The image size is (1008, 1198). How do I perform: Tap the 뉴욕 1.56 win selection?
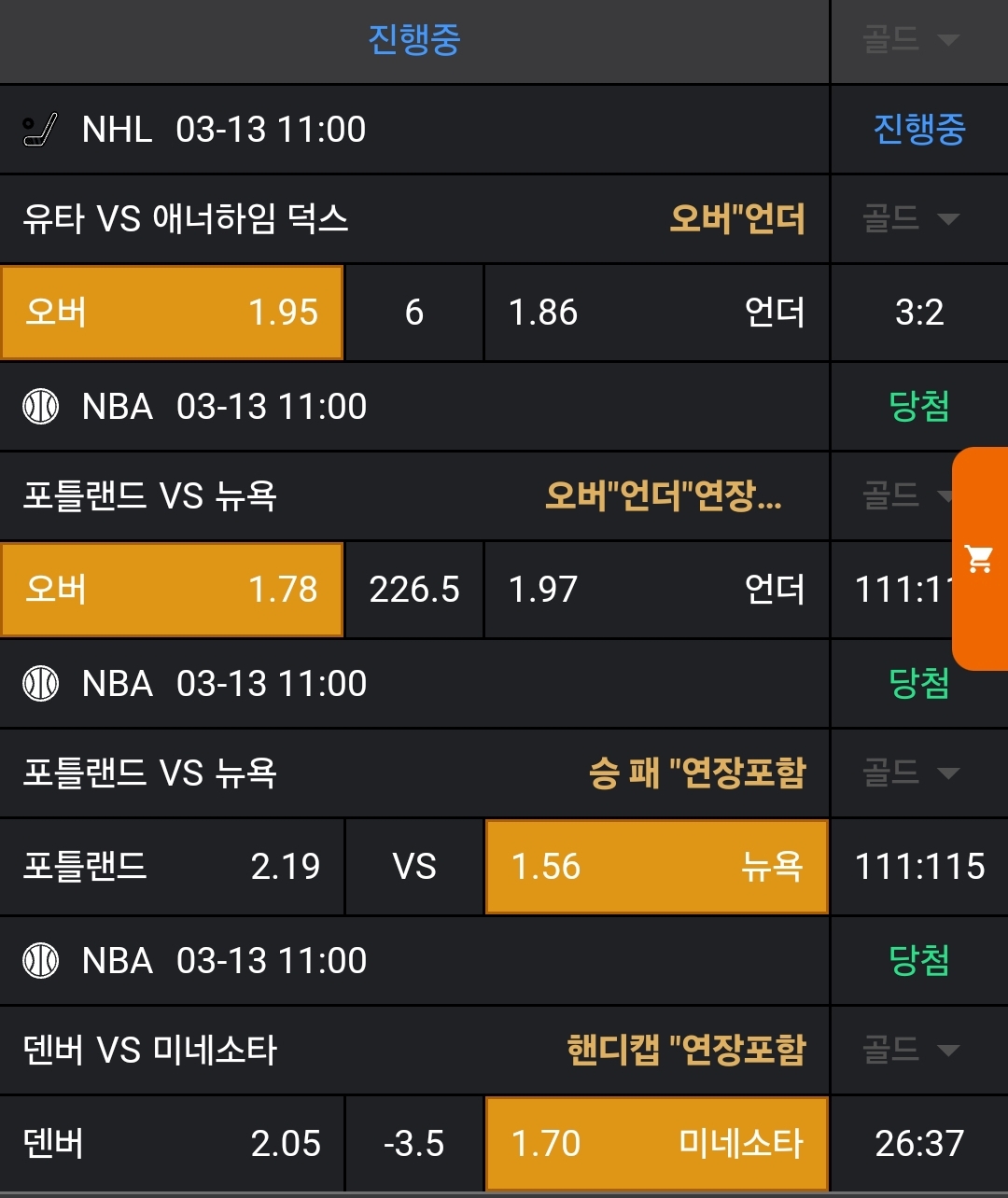tap(656, 867)
